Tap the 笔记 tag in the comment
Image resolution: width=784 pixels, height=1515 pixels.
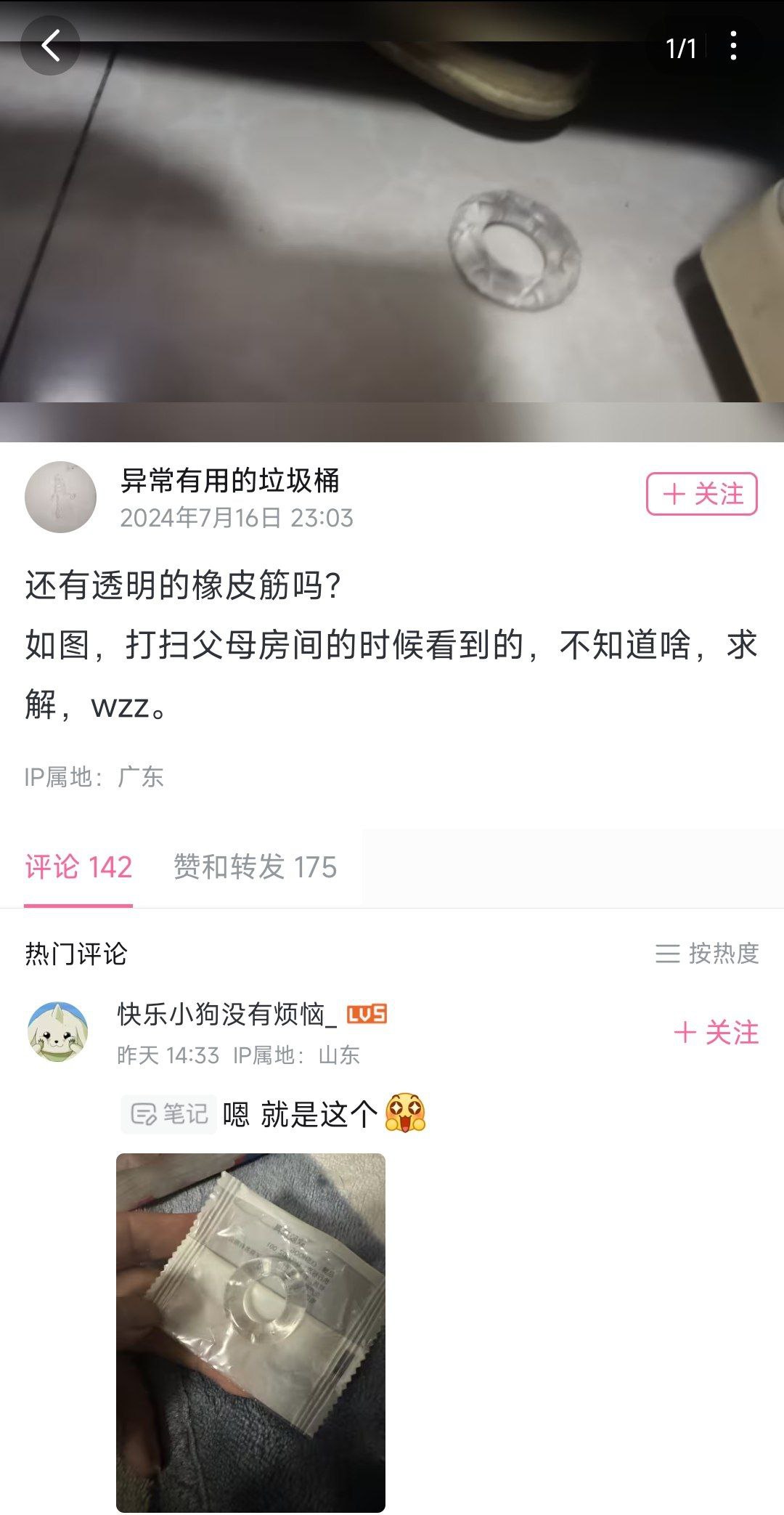[169, 1114]
